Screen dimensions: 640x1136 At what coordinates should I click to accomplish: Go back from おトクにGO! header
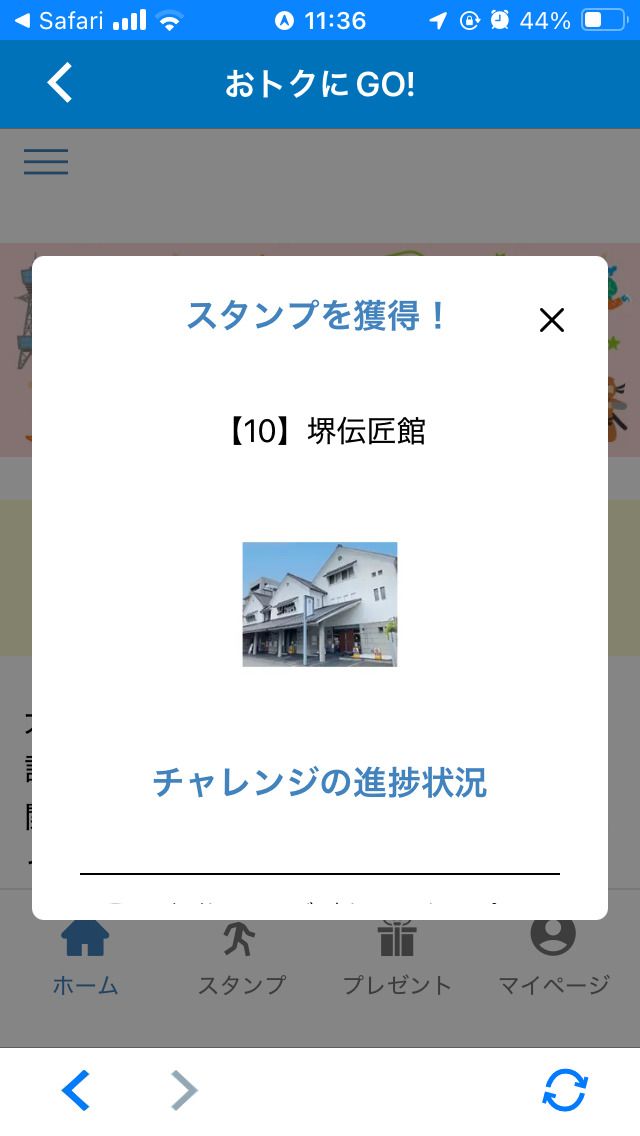point(60,83)
